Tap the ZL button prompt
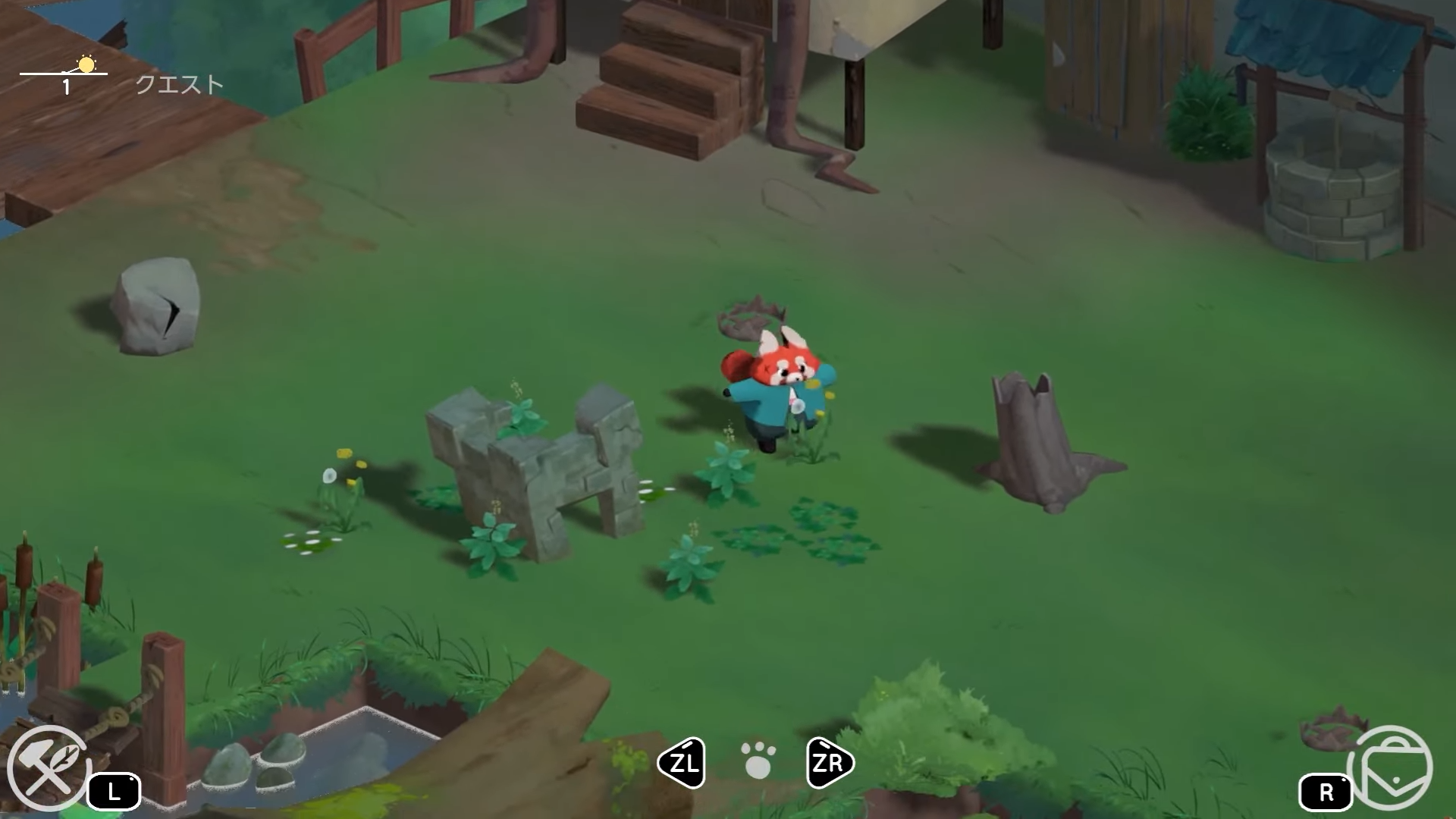The width and height of the screenshot is (1456, 819). [682, 763]
